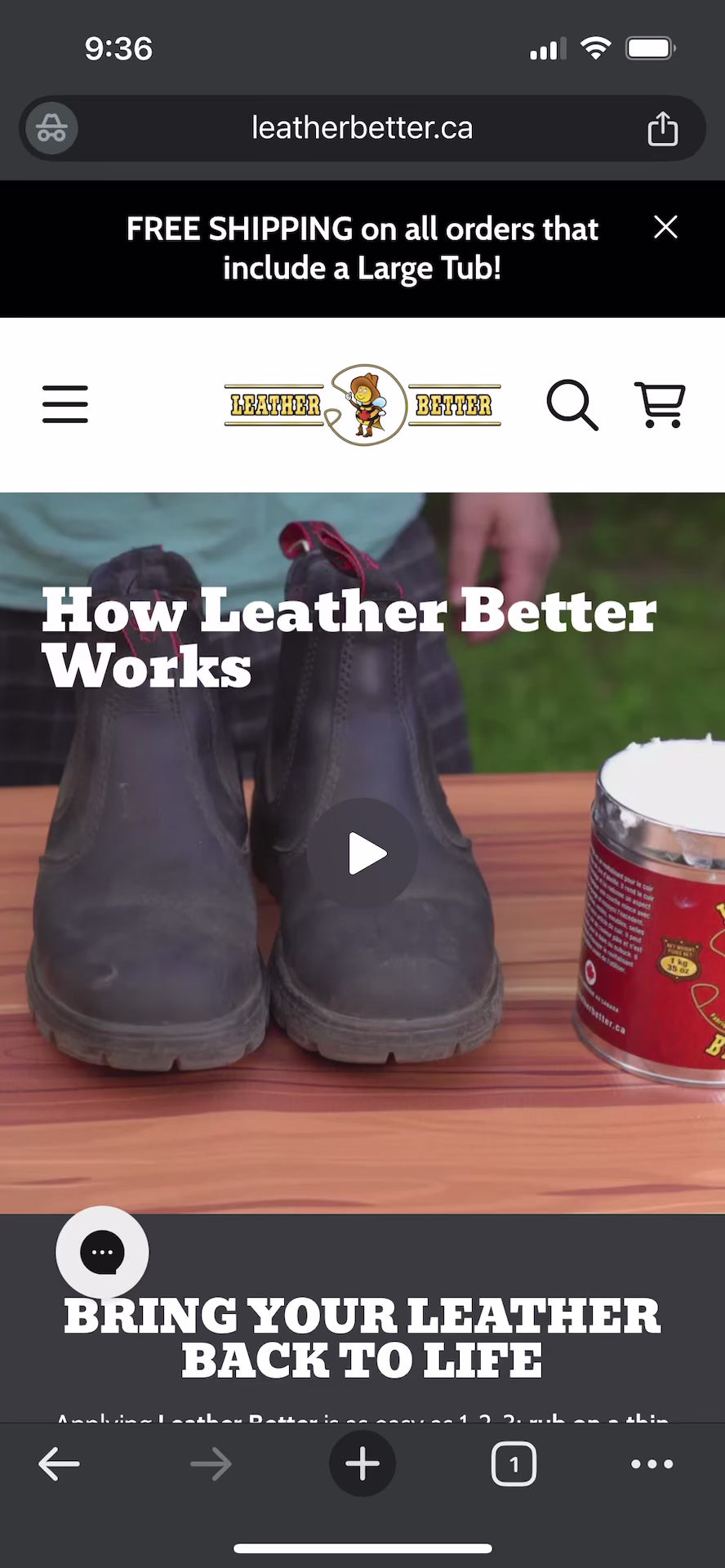Screen dimensions: 725x1568
Task: Tap the leatherbetter.ca address bar
Action: tap(362, 128)
